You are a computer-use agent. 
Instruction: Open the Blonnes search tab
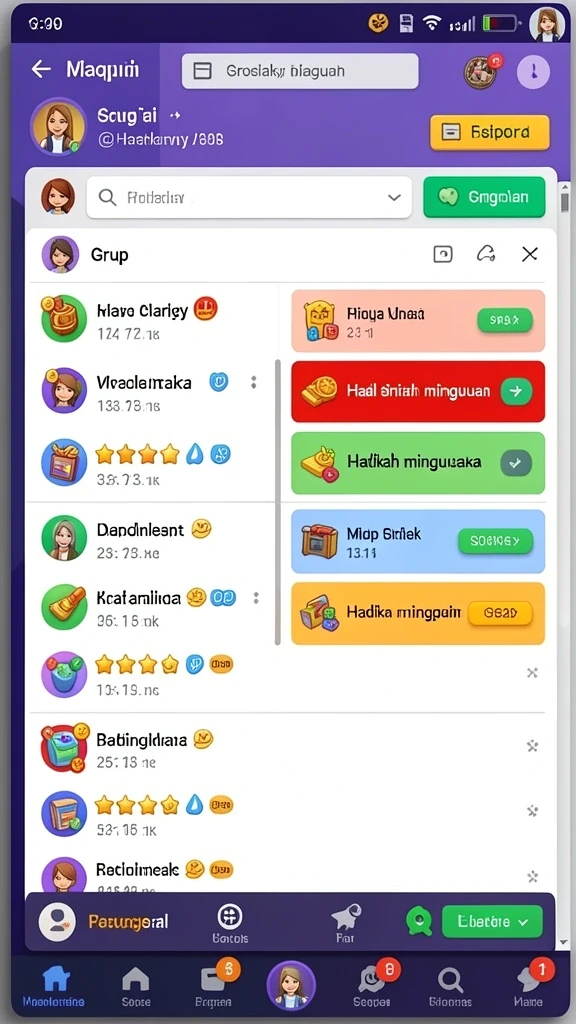click(x=450, y=985)
